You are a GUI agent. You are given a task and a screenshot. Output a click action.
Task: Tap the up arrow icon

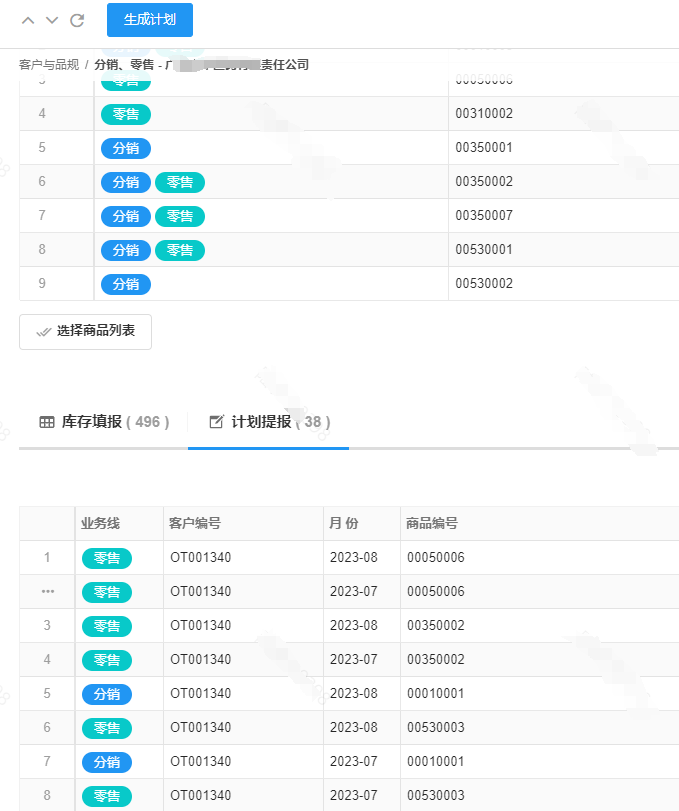point(28,20)
